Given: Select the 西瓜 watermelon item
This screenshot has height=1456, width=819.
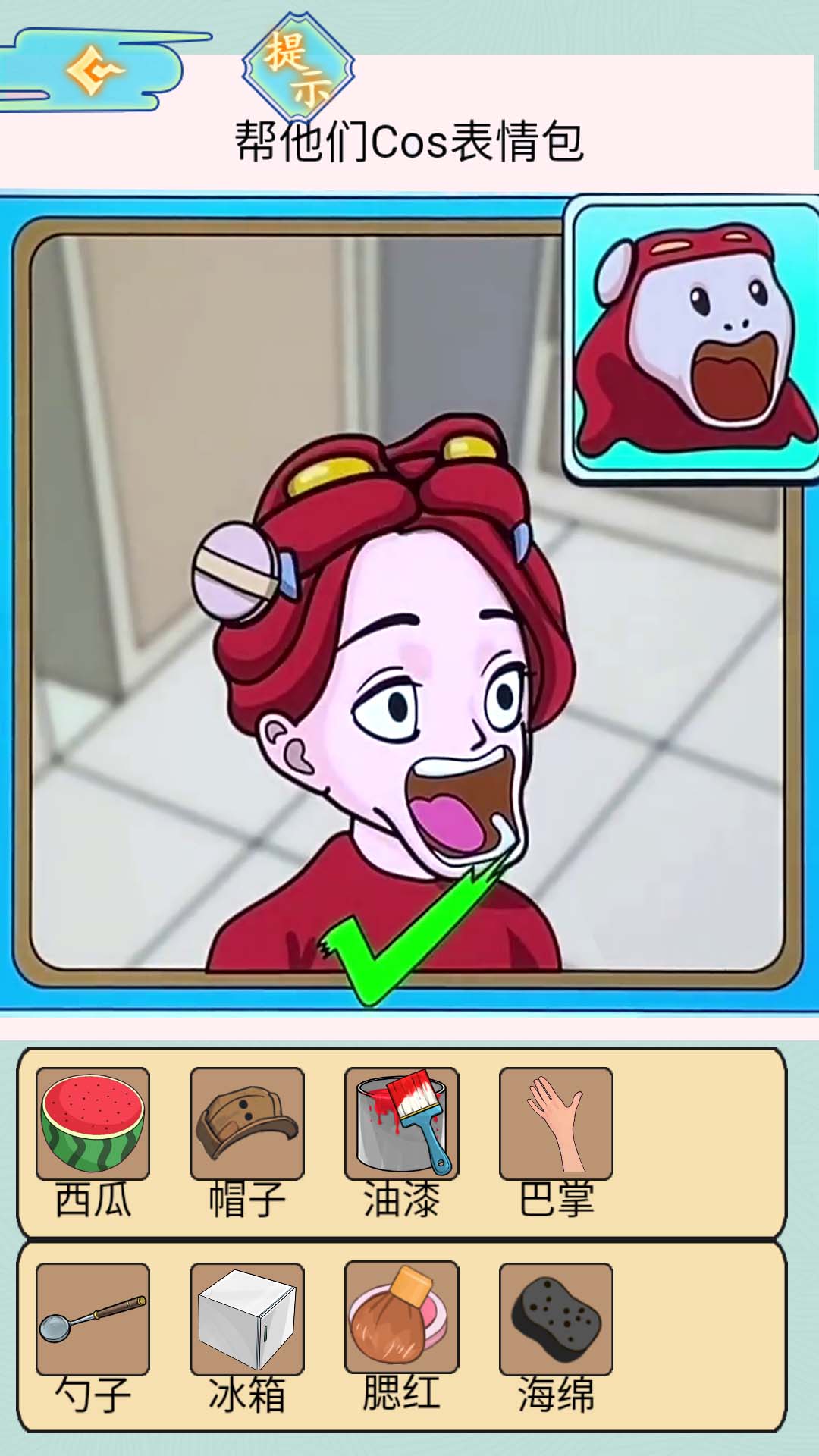Looking at the screenshot, I should click(93, 1124).
